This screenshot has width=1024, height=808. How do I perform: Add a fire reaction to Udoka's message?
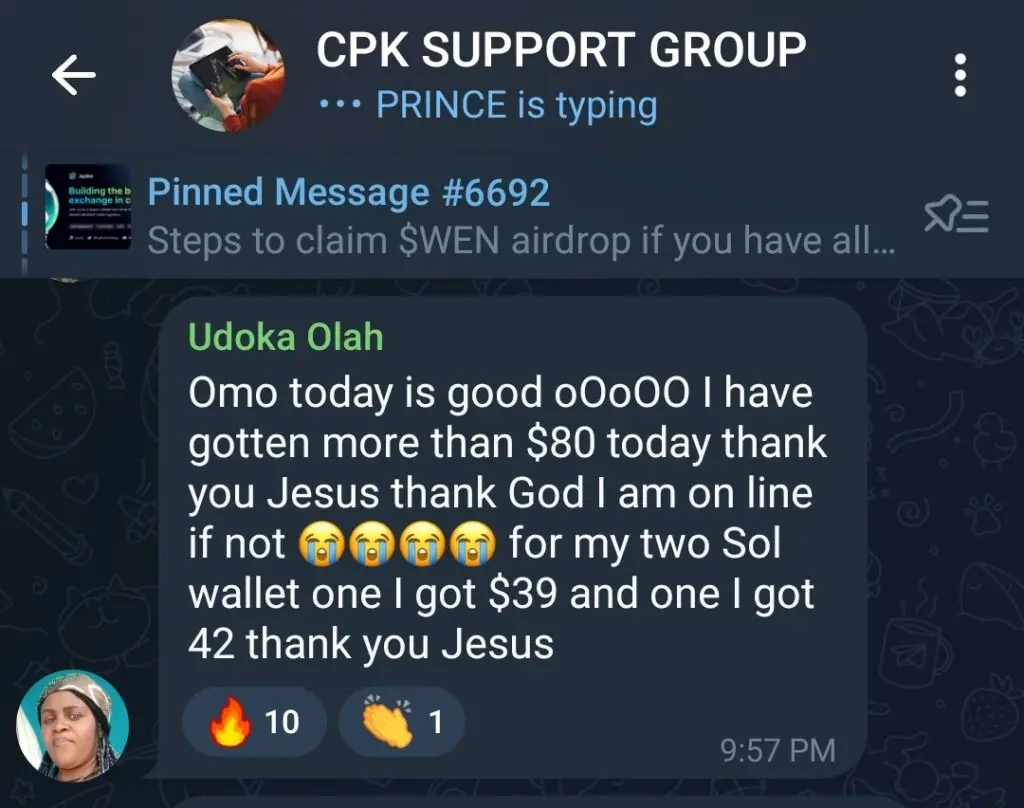[254, 721]
